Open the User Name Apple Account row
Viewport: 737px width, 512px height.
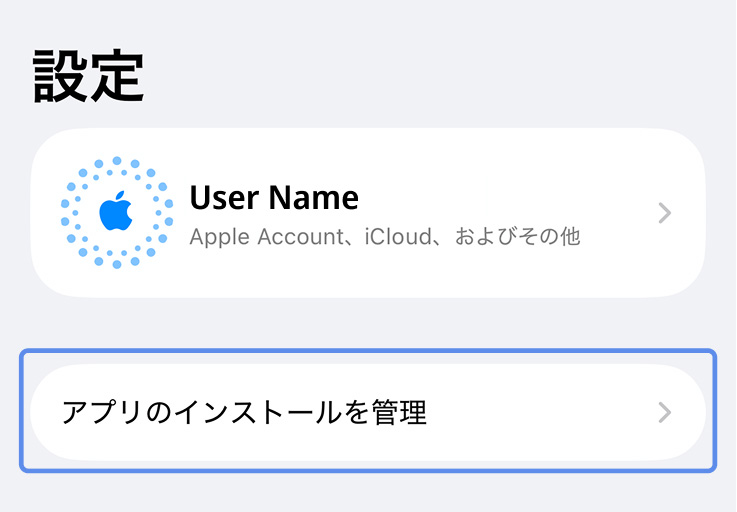point(368,213)
